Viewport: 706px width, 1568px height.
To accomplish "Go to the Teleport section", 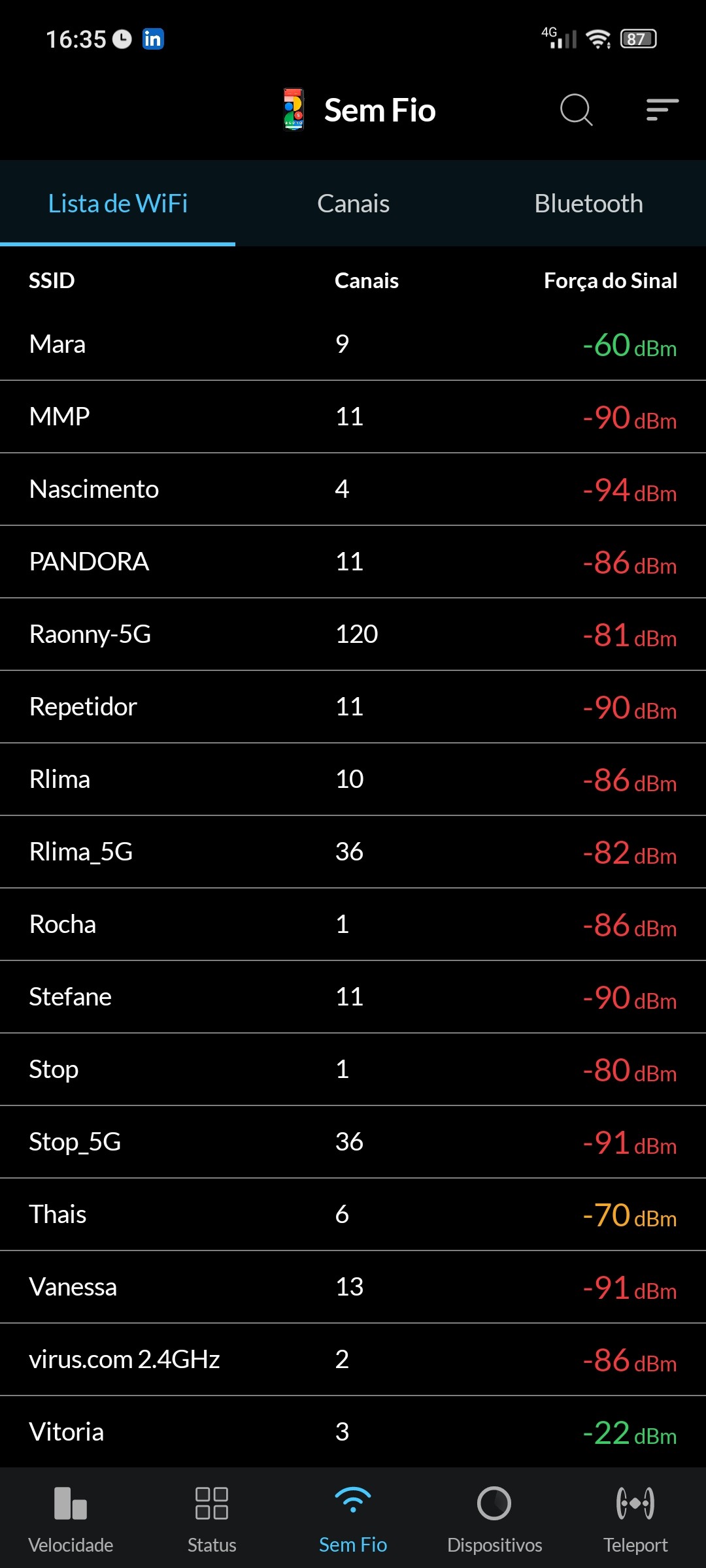I will 635,1518.
